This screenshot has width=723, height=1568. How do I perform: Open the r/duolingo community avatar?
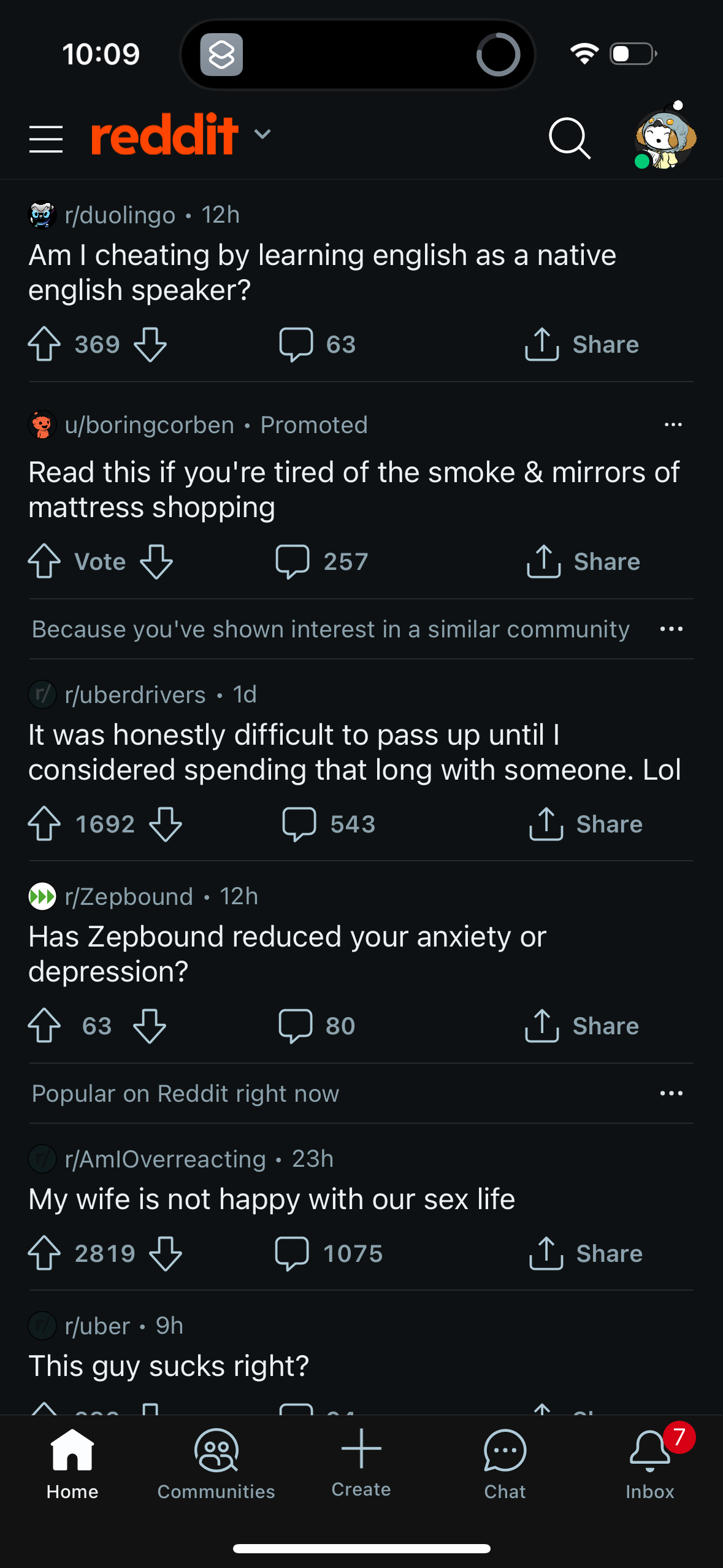41,214
